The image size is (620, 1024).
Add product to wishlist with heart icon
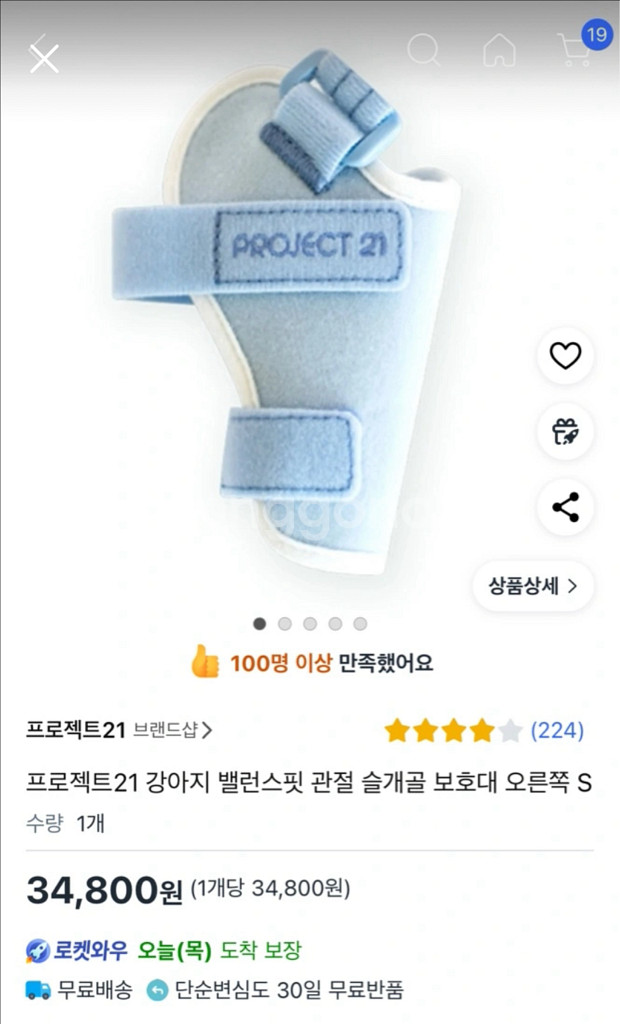click(565, 355)
